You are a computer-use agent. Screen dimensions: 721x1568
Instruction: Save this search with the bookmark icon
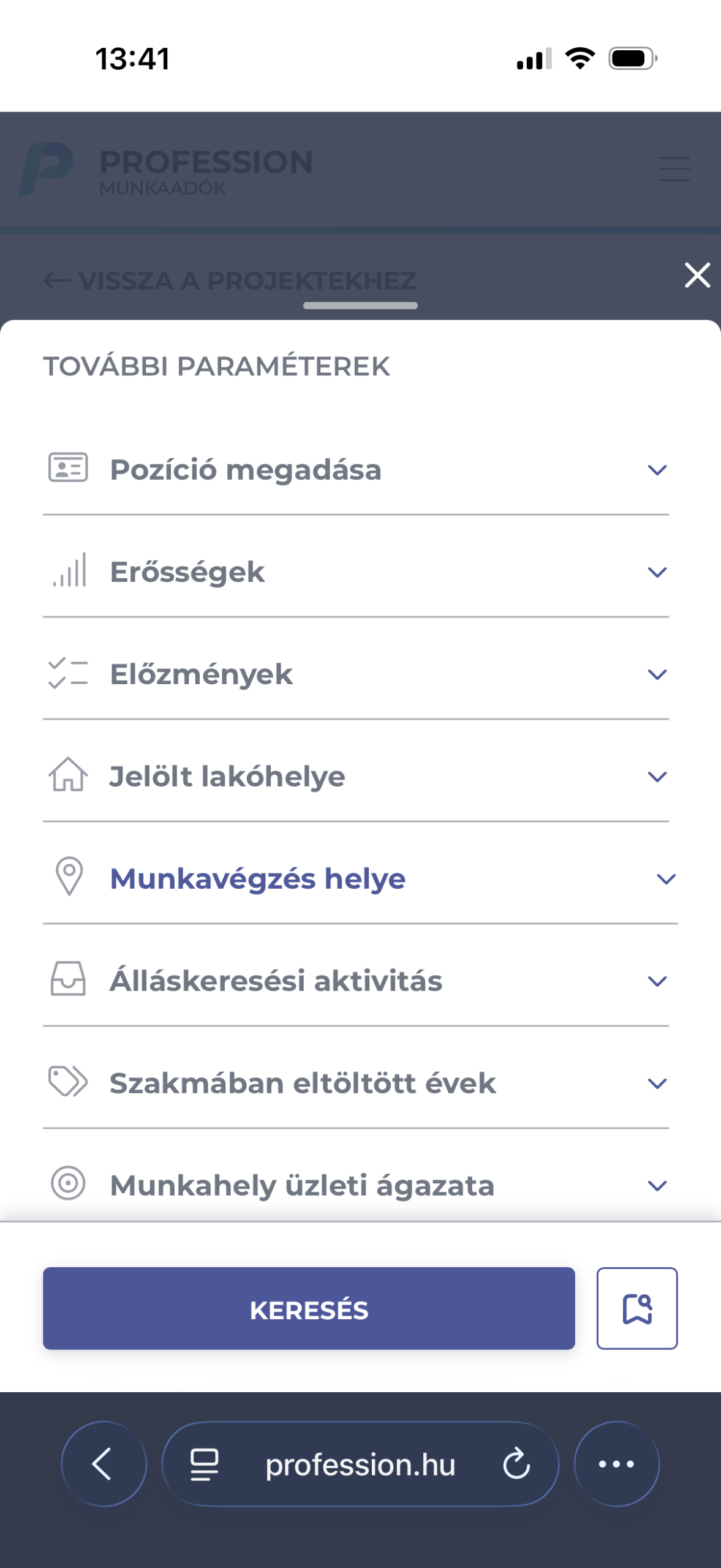(x=637, y=1309)
